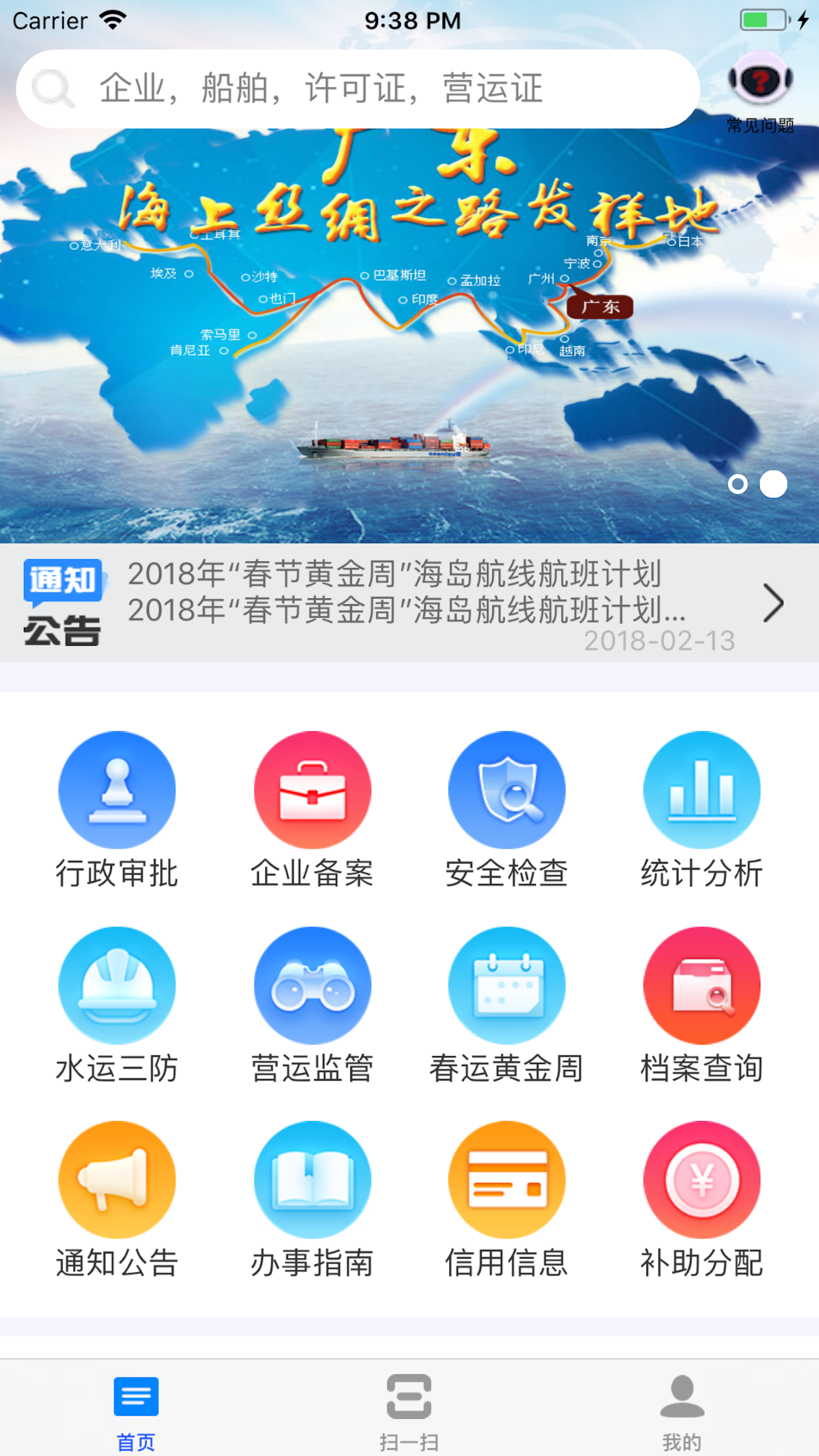Image resolution: width=819 pixels, height=1456 pixels.
Task: Tap the search box for 企业, 船舶
Action: (x=356, y=89)
